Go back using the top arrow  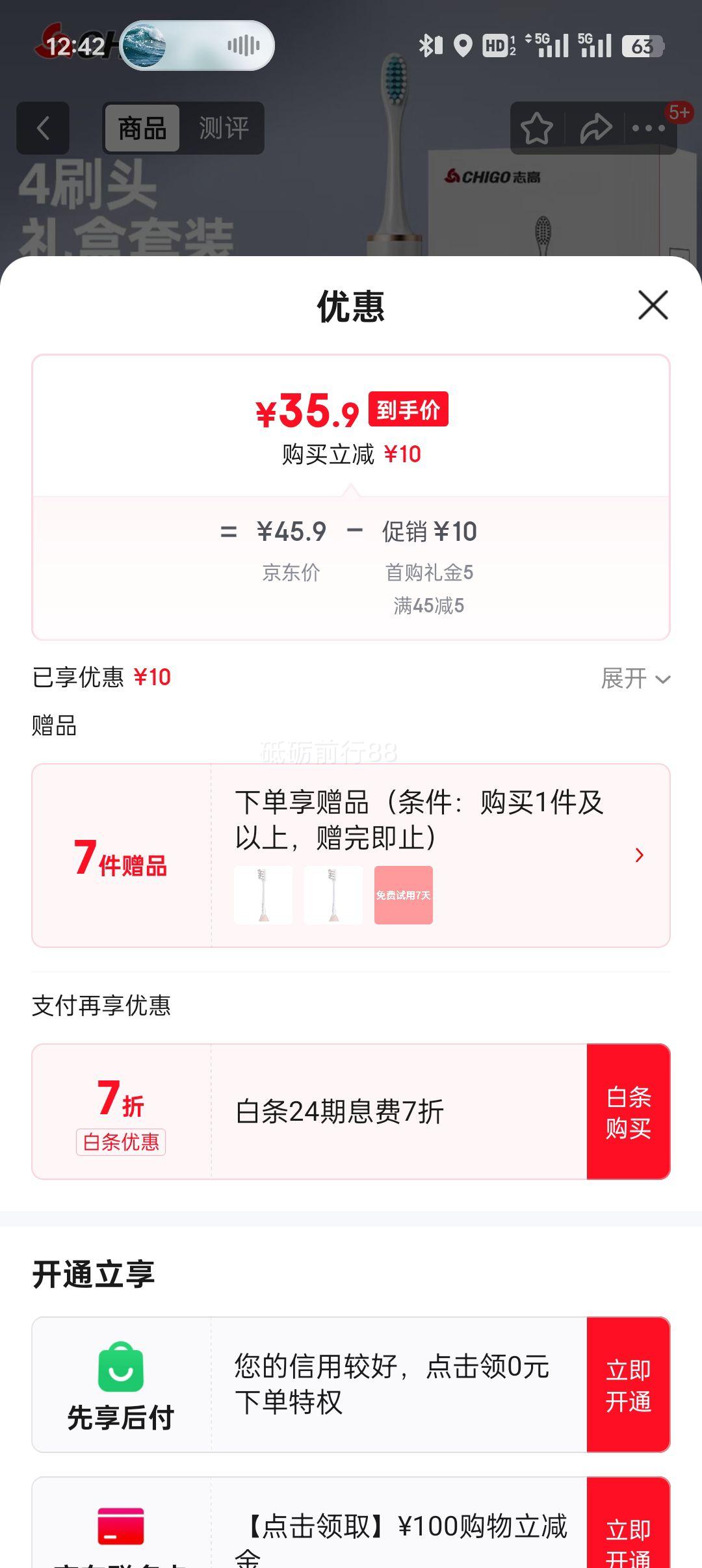[43, 128]
